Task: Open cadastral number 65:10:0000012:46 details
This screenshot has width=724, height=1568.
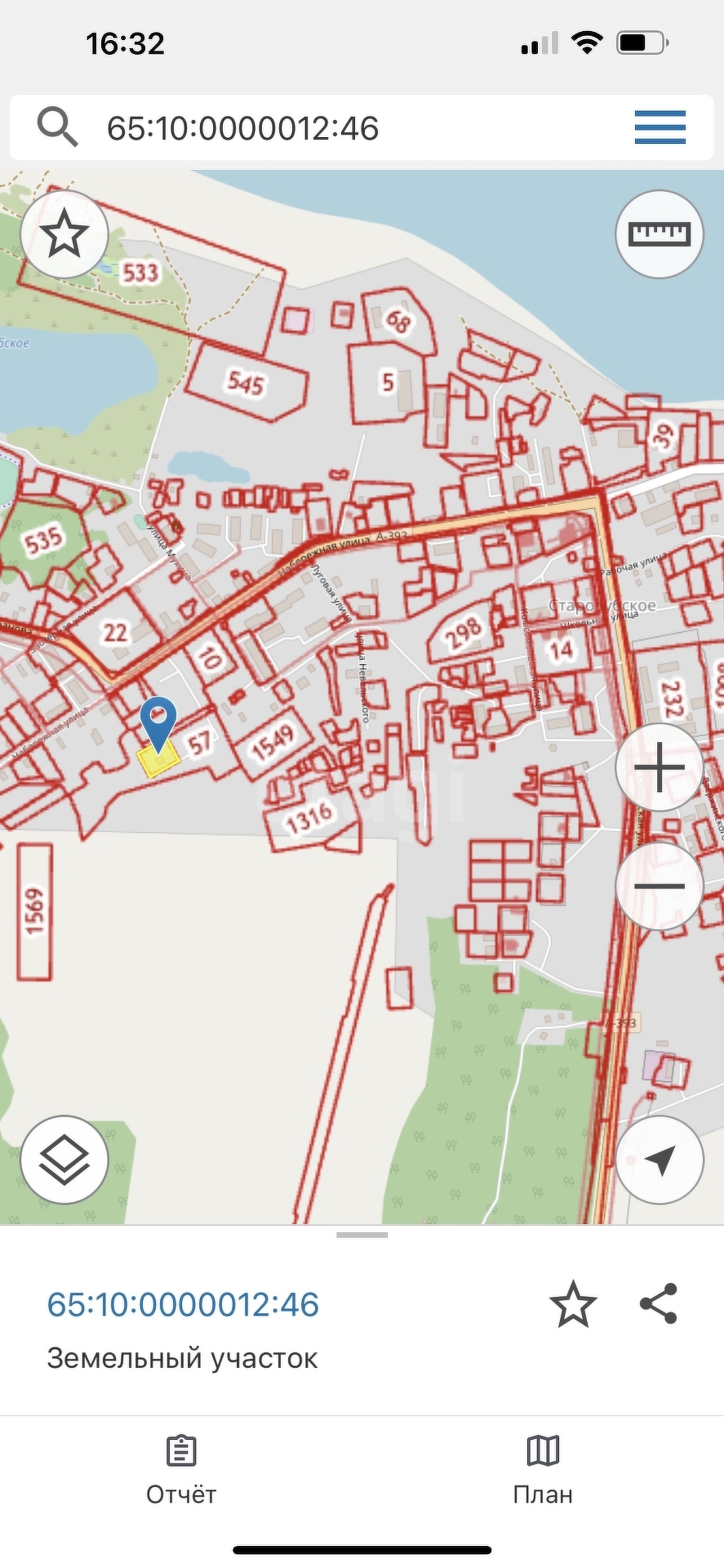Action: tap(183, 1304)
